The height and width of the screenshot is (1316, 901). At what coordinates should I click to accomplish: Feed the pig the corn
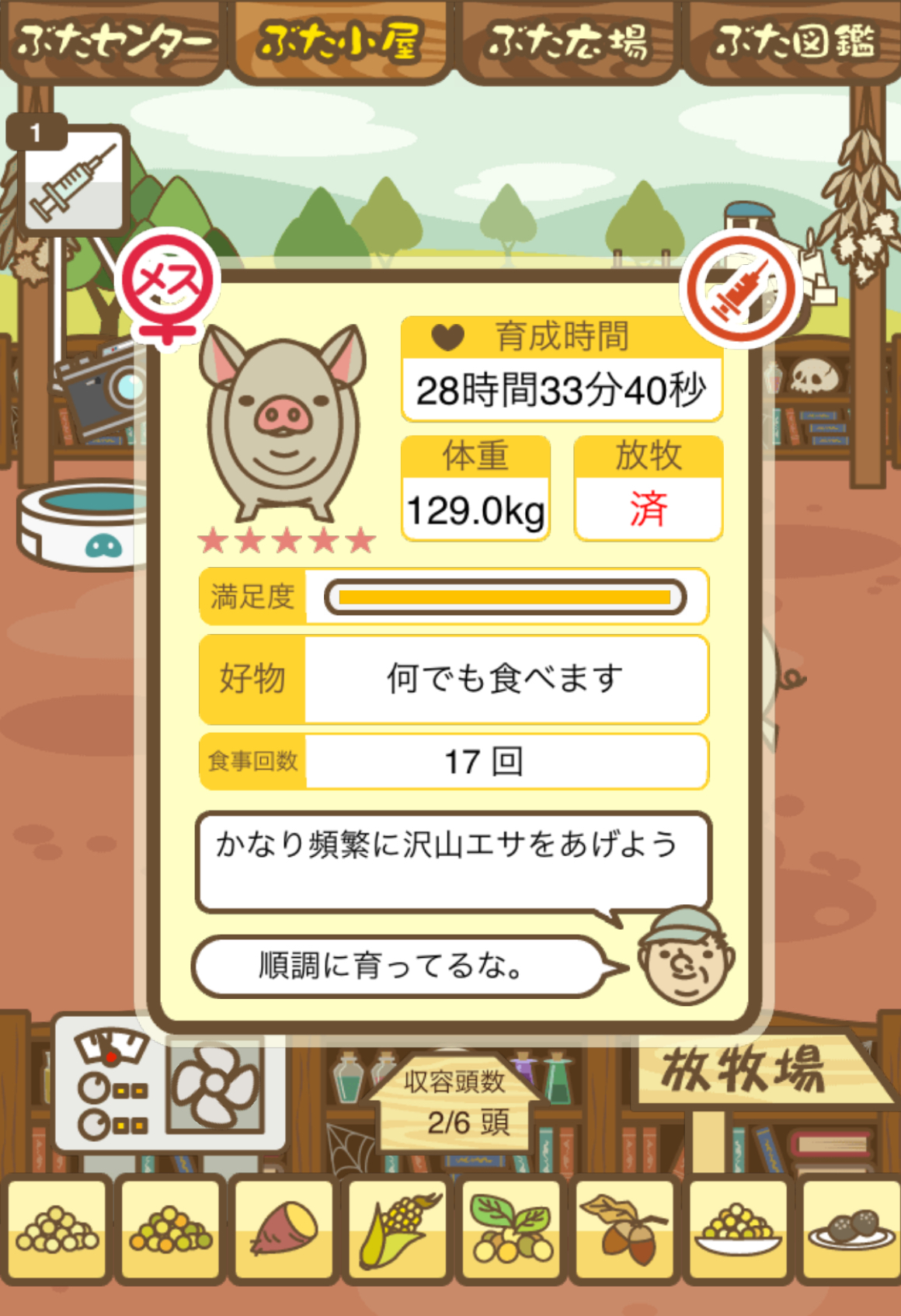398,1229
